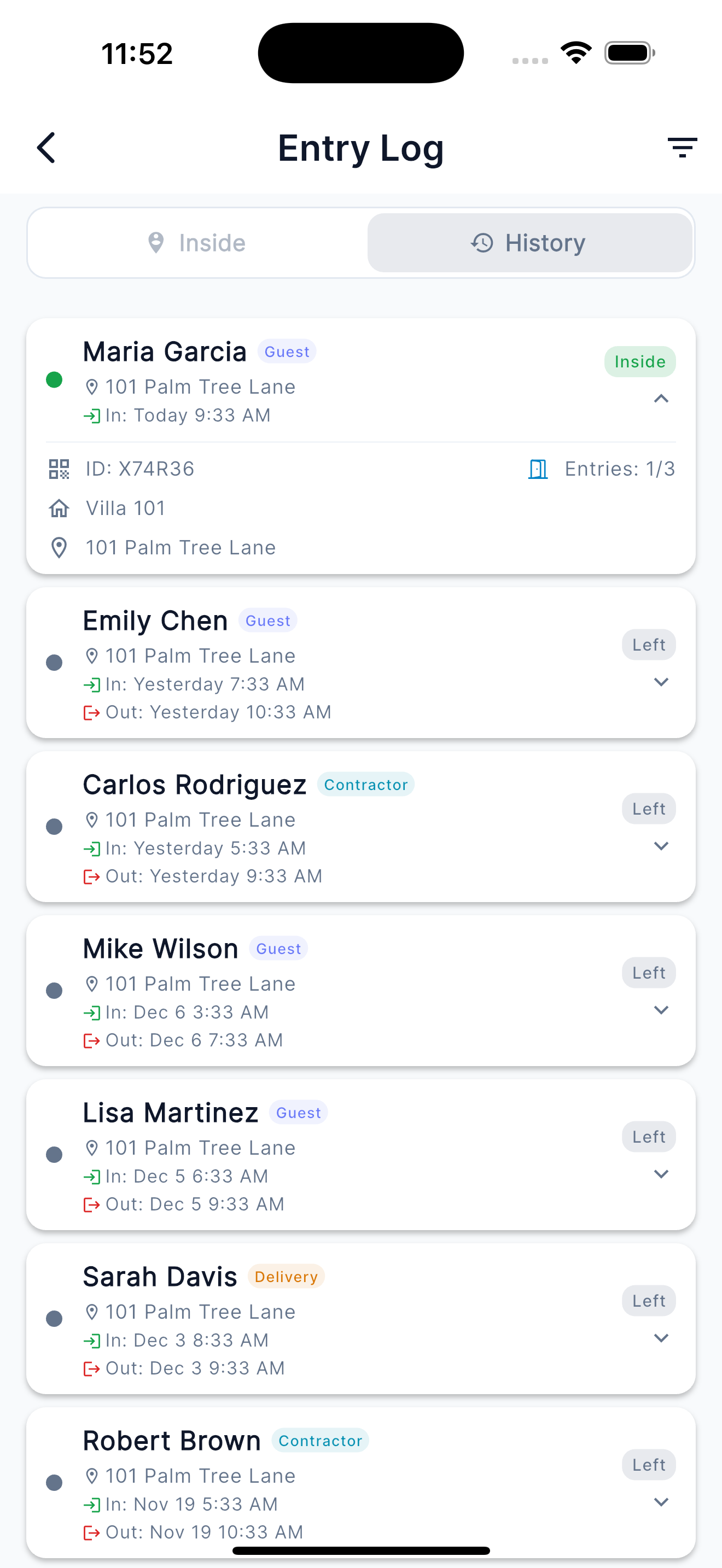Click the Inside badge on Maria Garcia's card
Viewport: 722px width, 1568px height.
(639, 361)
